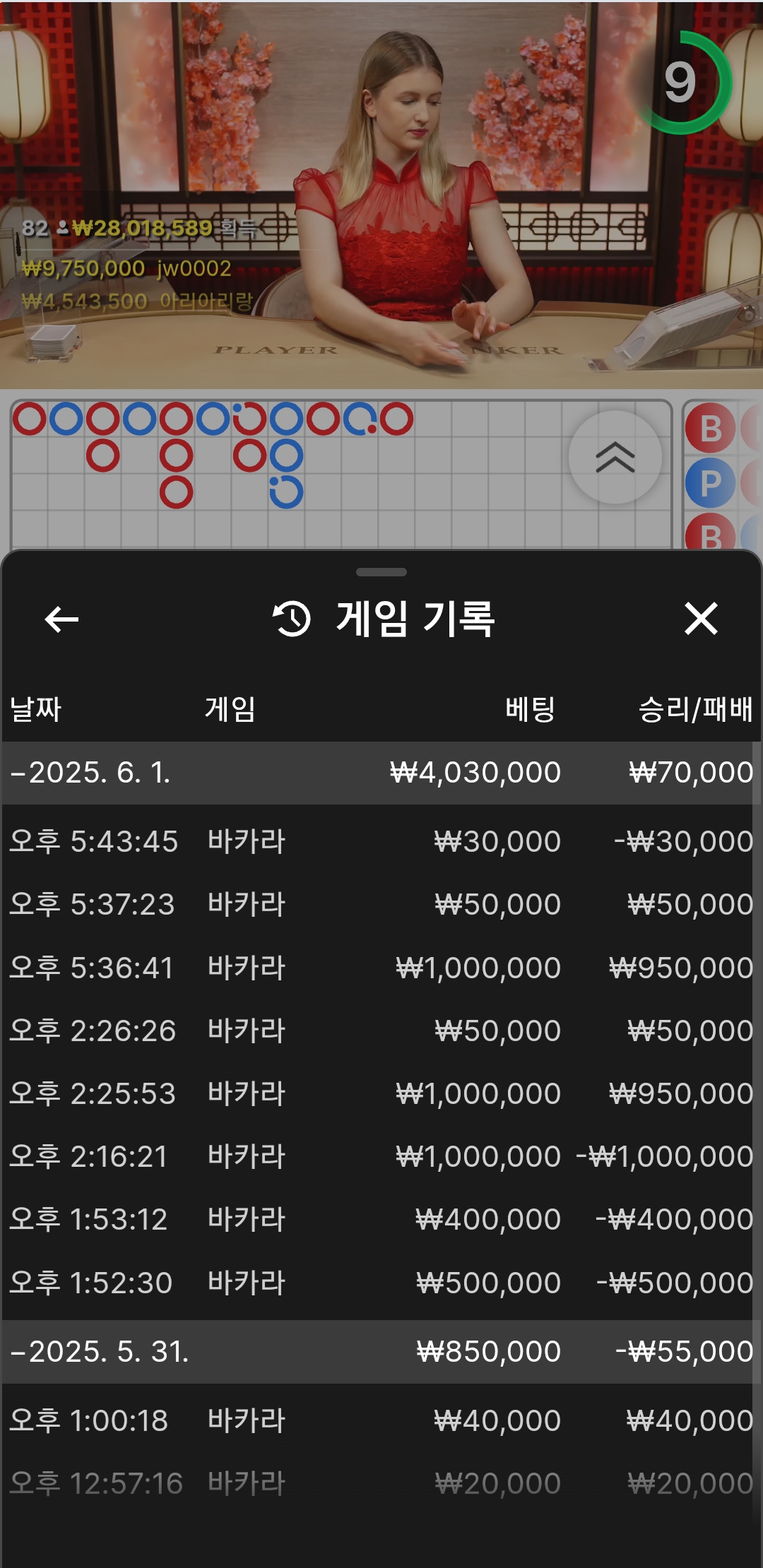Open the 오후 1:53:12 바카라 record
The height and width of the screenshot is (1568, 763).
tap(380, 1219)
